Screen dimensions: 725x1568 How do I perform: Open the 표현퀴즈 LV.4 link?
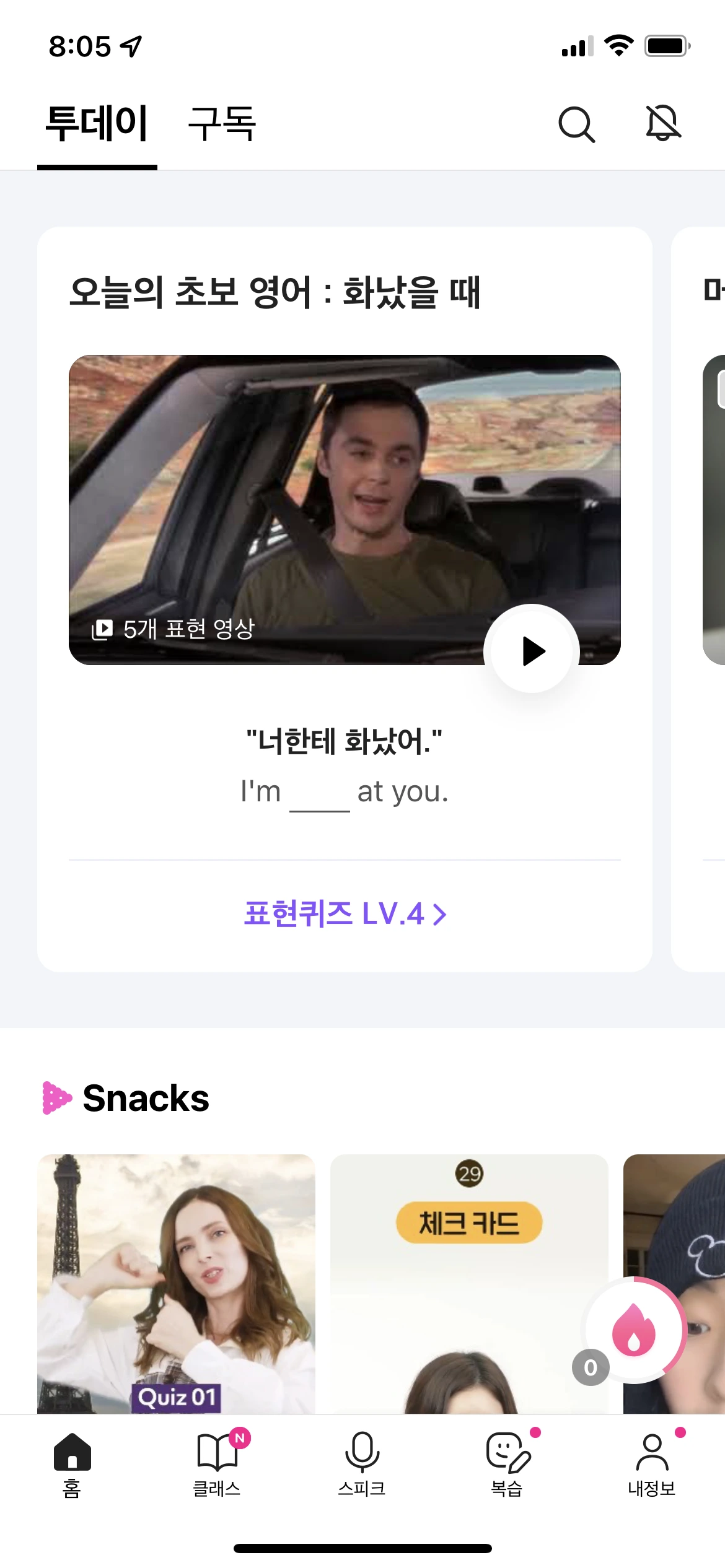pos(345,913)
